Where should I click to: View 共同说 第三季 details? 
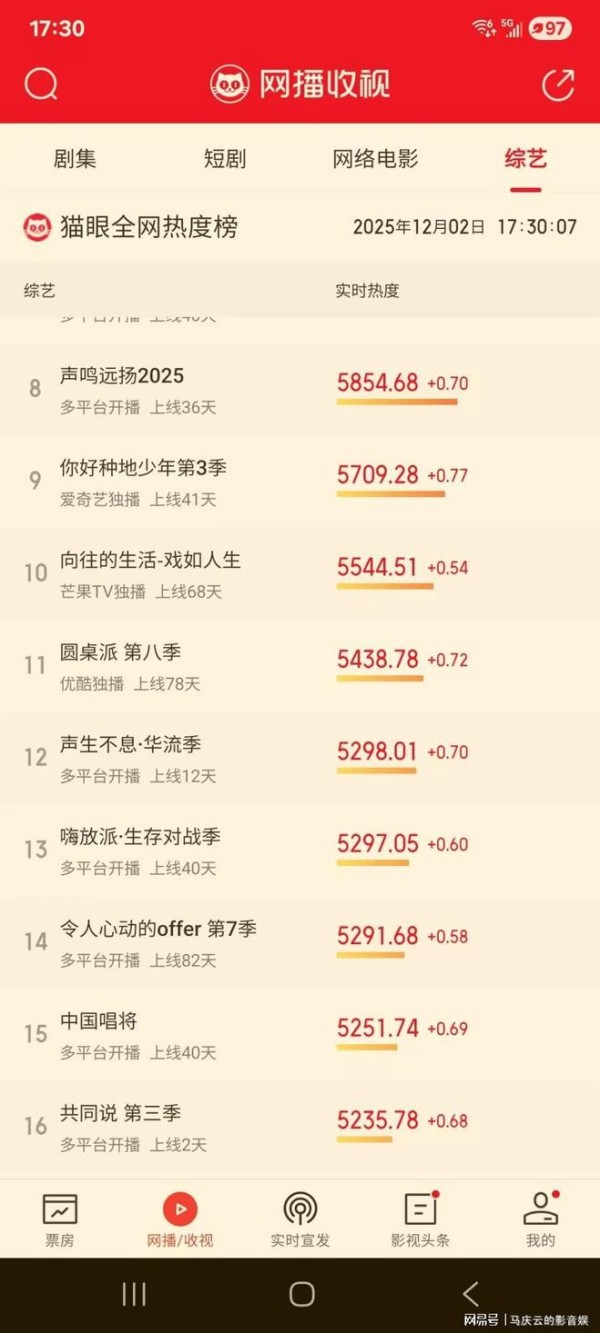[120, 1113]
